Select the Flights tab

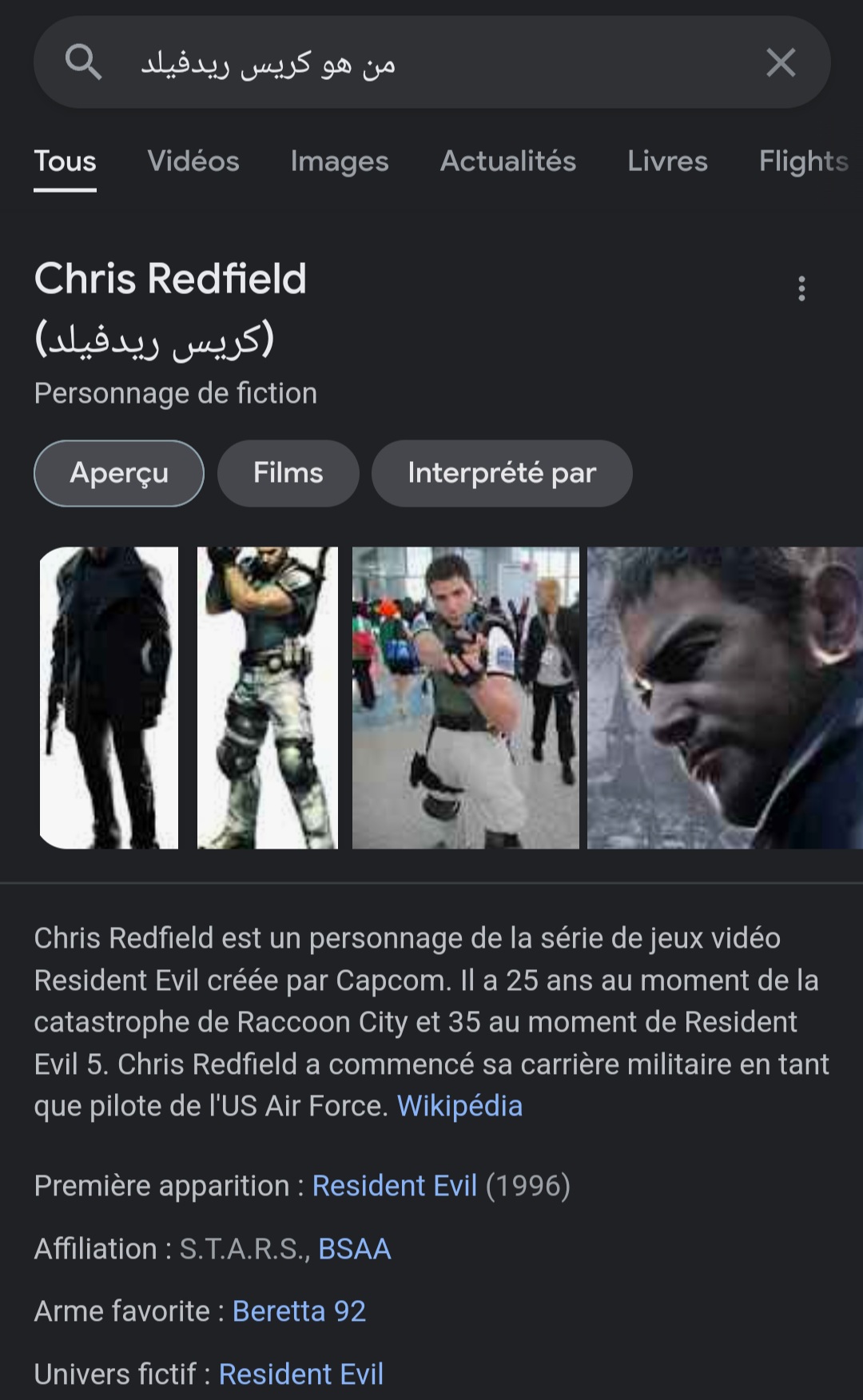click(x=803, y=161)
